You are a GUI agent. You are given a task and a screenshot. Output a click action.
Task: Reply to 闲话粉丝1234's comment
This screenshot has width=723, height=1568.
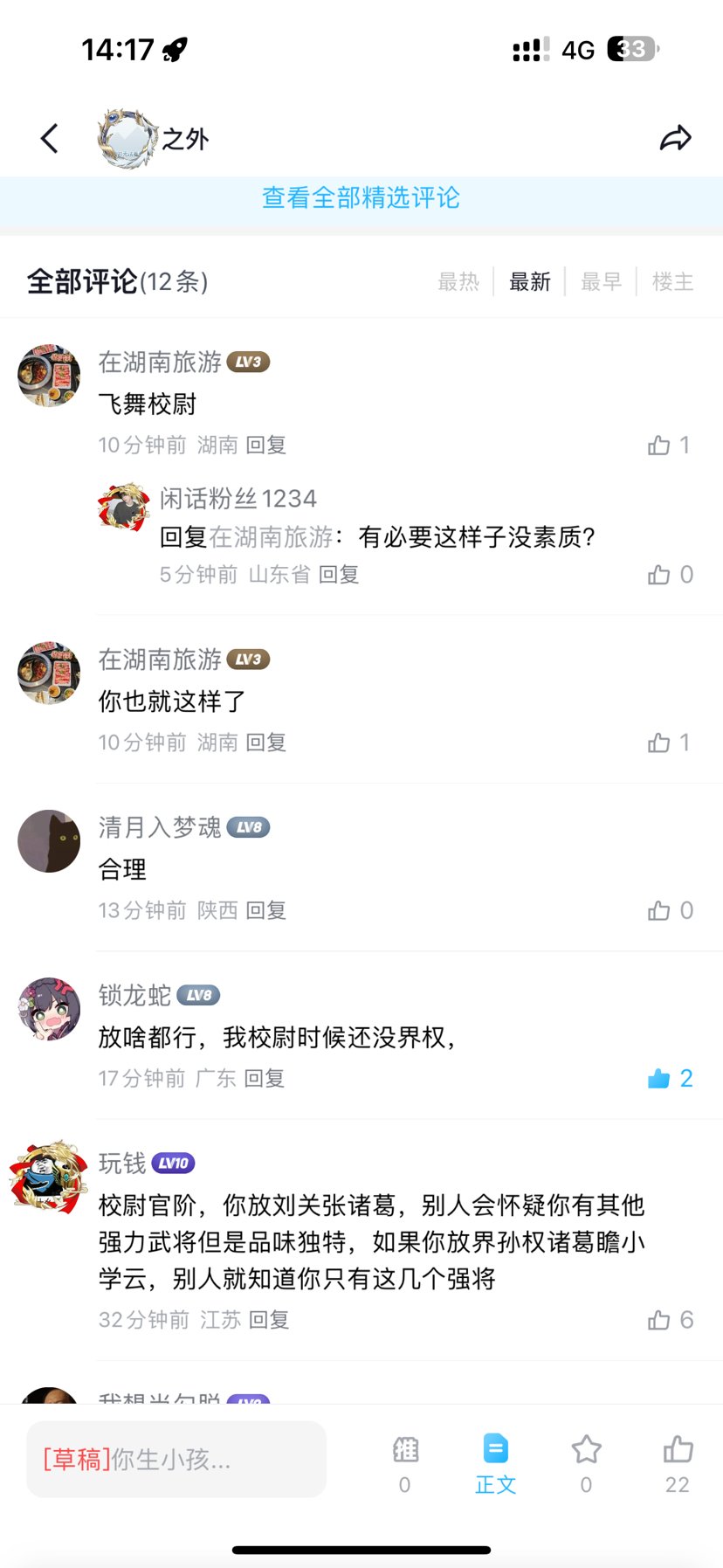(x=338, y=574)
